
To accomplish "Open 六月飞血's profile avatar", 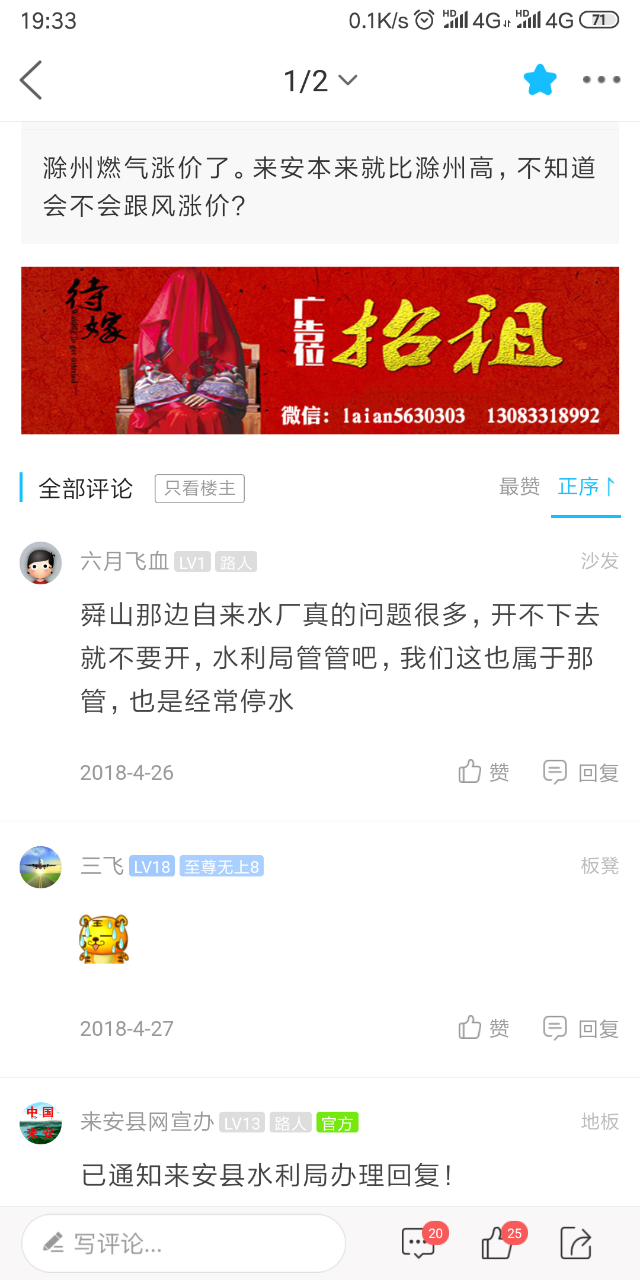I will point(41,563).
